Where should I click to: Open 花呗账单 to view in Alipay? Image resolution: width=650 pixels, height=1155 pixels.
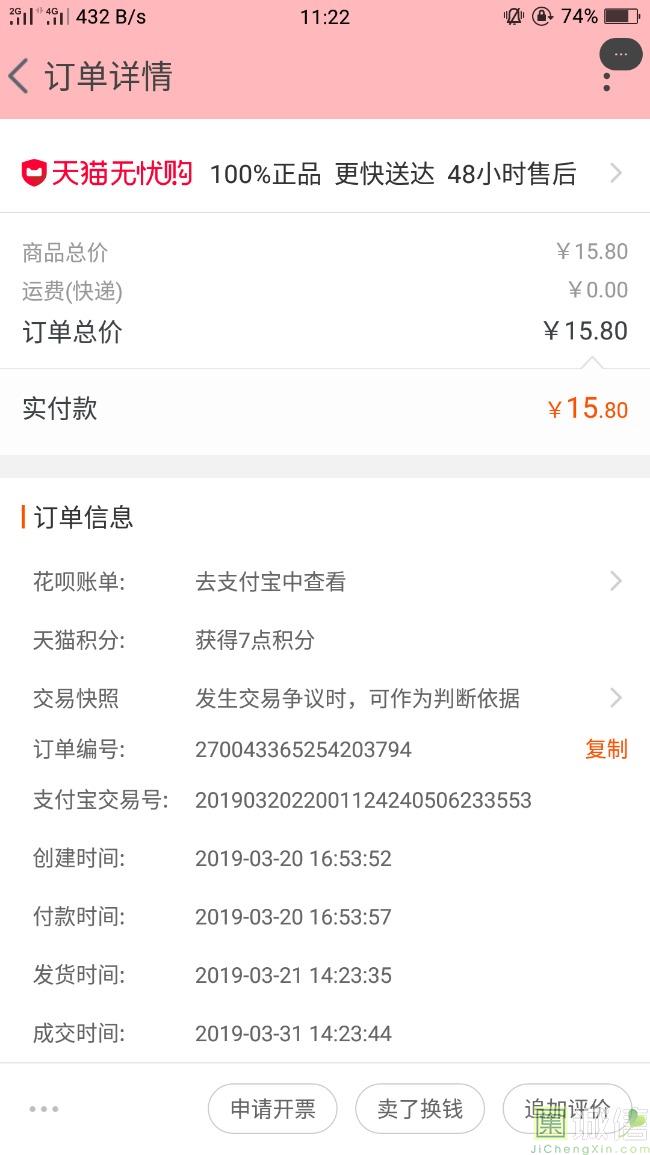pyautogui.click(x=325, y=582)
